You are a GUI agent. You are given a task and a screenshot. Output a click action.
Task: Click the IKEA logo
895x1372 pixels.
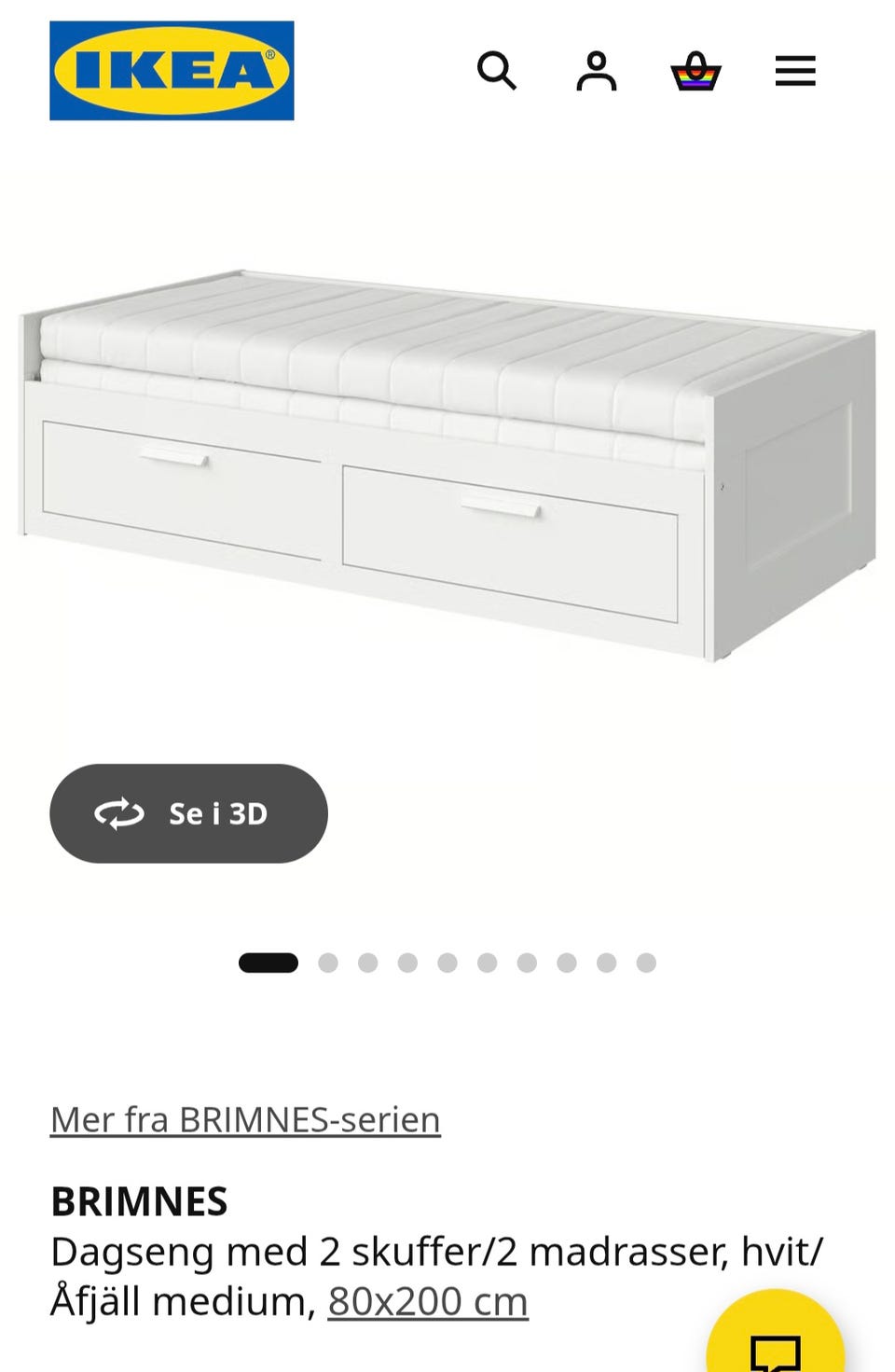(171, 69)
